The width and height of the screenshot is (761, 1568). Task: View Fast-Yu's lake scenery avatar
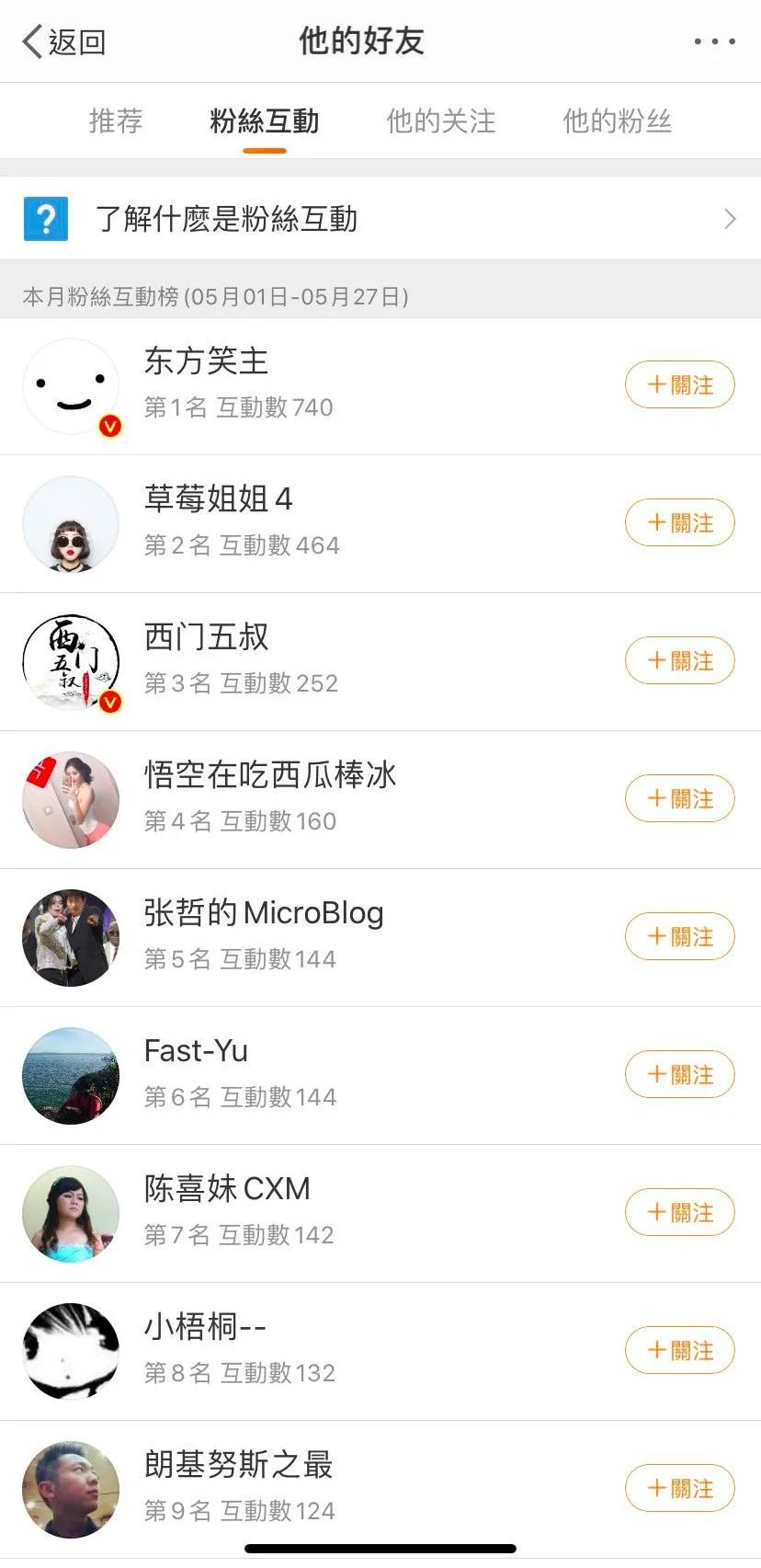click(71, 1074)
